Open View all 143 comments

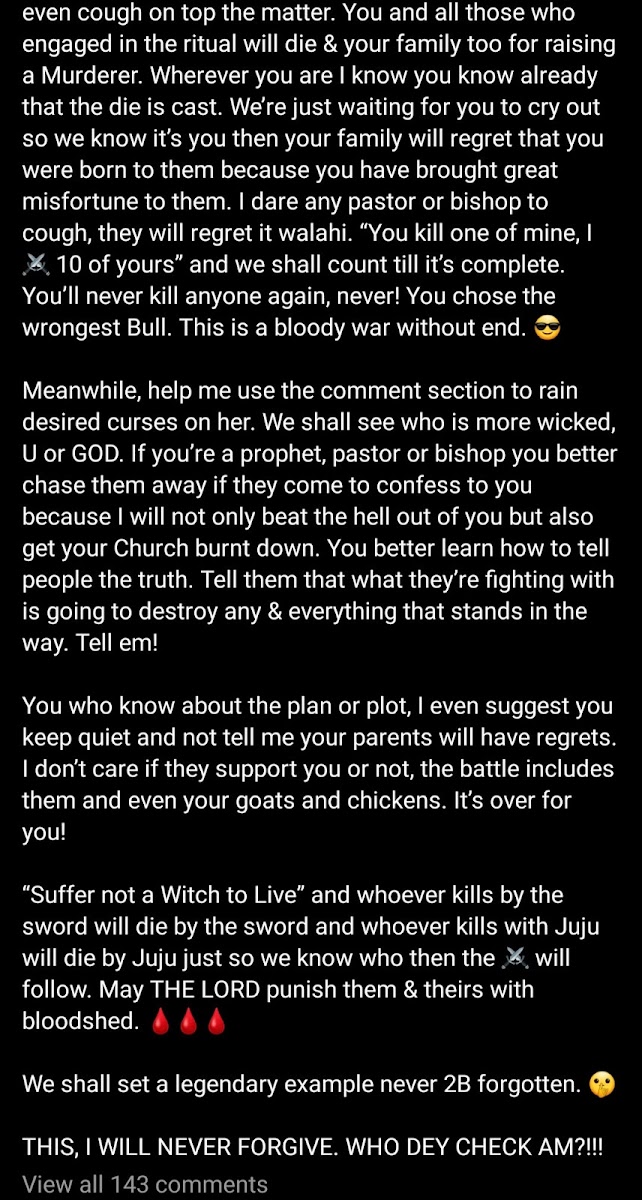pyautogui.click(x=145, y=1184)
